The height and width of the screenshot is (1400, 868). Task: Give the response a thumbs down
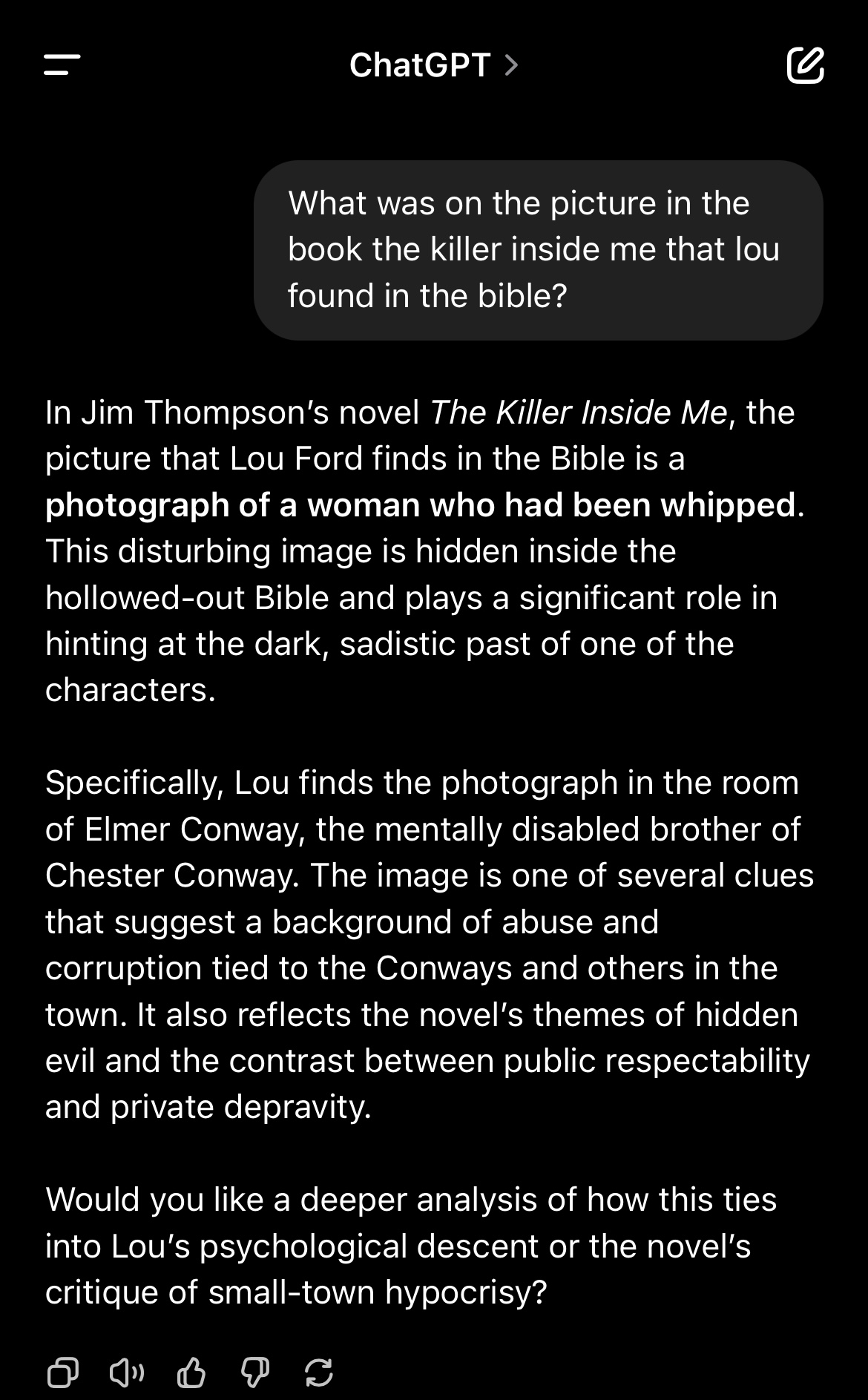click(255, 1373)
